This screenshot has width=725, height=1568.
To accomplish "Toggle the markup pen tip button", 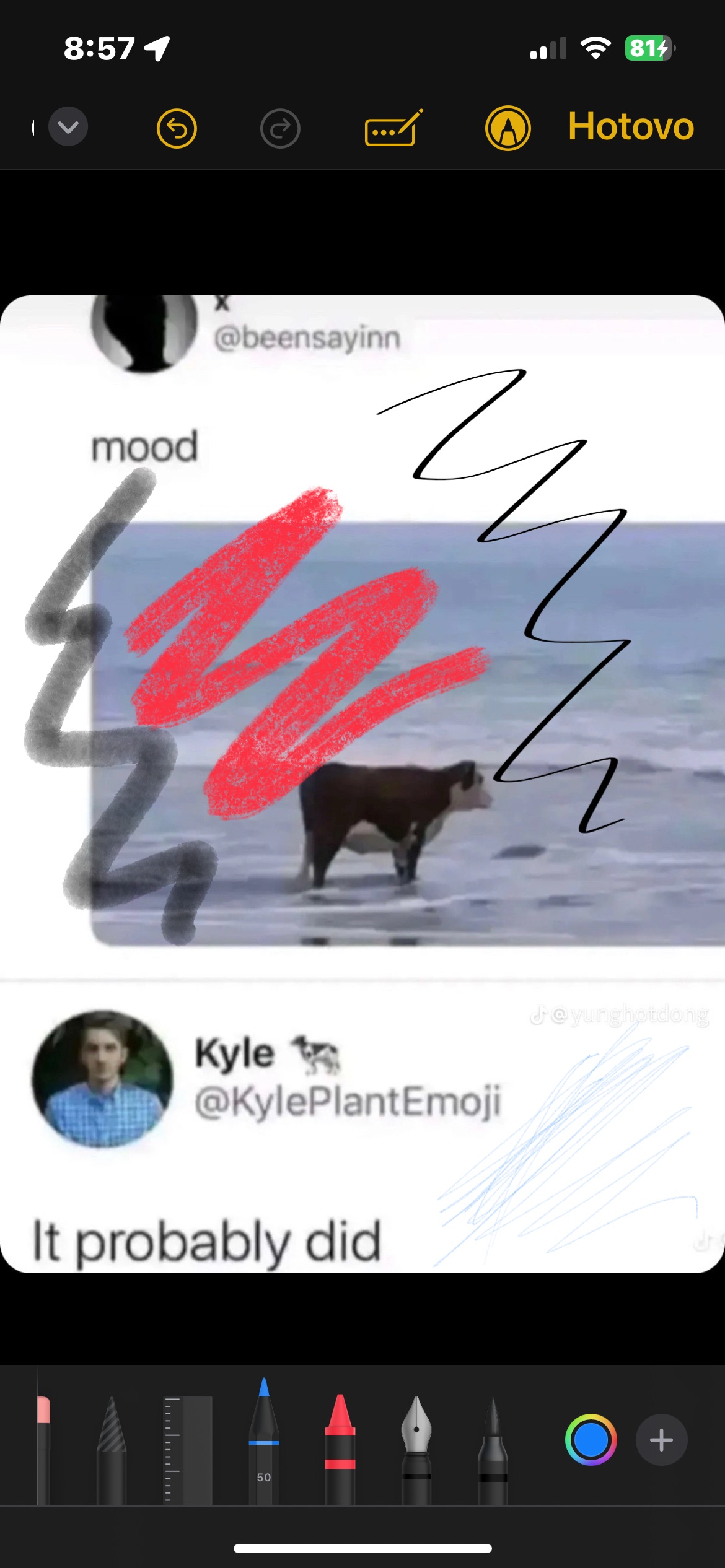I will 507,128.
